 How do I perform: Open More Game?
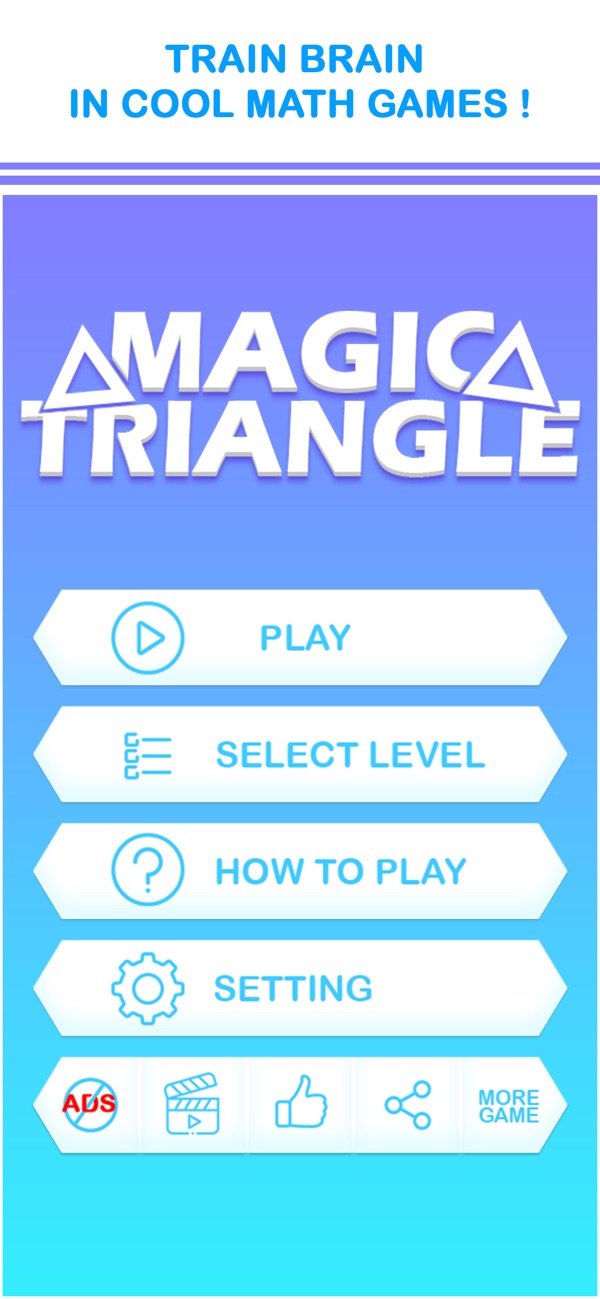coord(509,1105)
